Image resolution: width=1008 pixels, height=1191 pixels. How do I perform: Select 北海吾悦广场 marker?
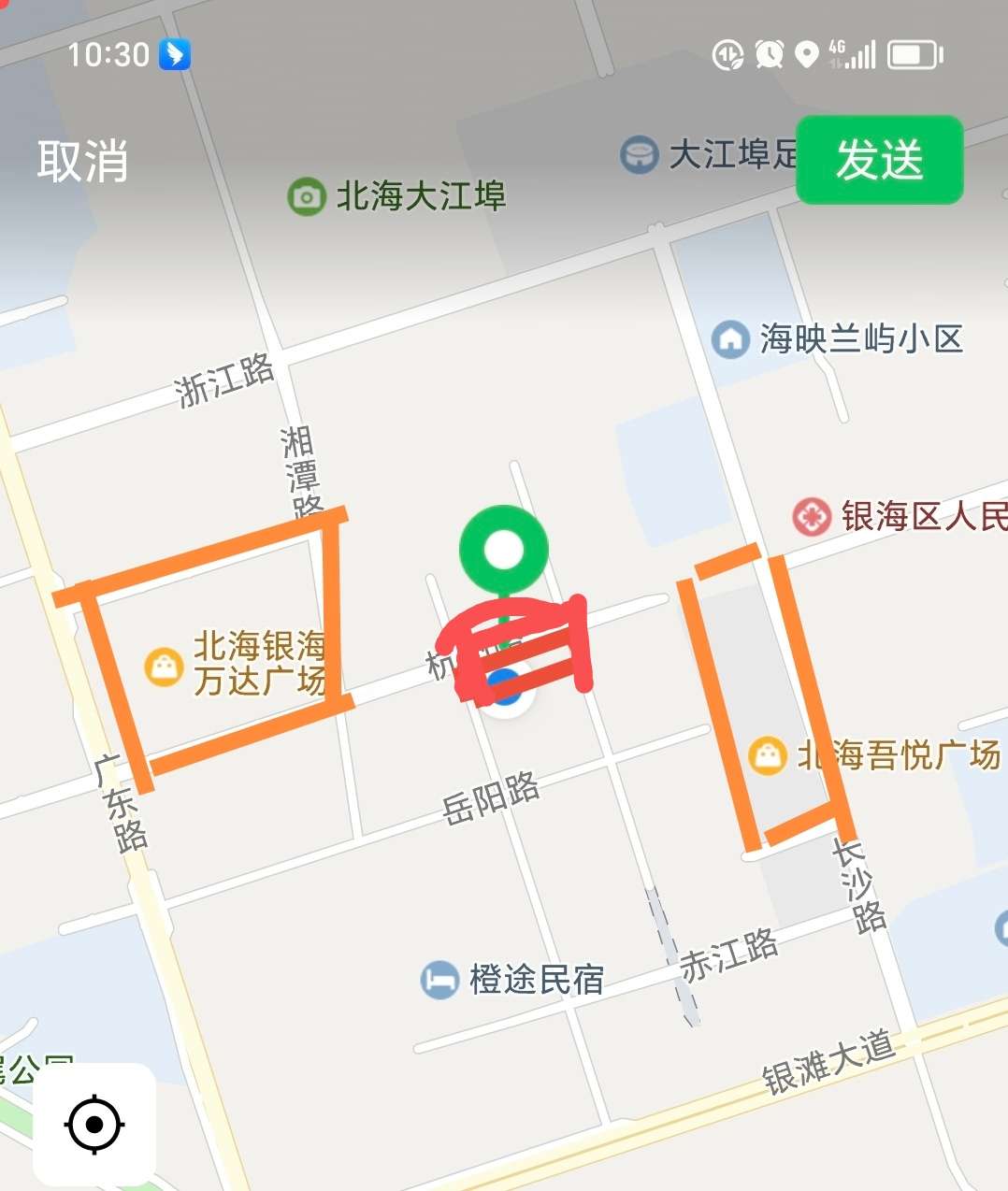(x=768, y=754)
